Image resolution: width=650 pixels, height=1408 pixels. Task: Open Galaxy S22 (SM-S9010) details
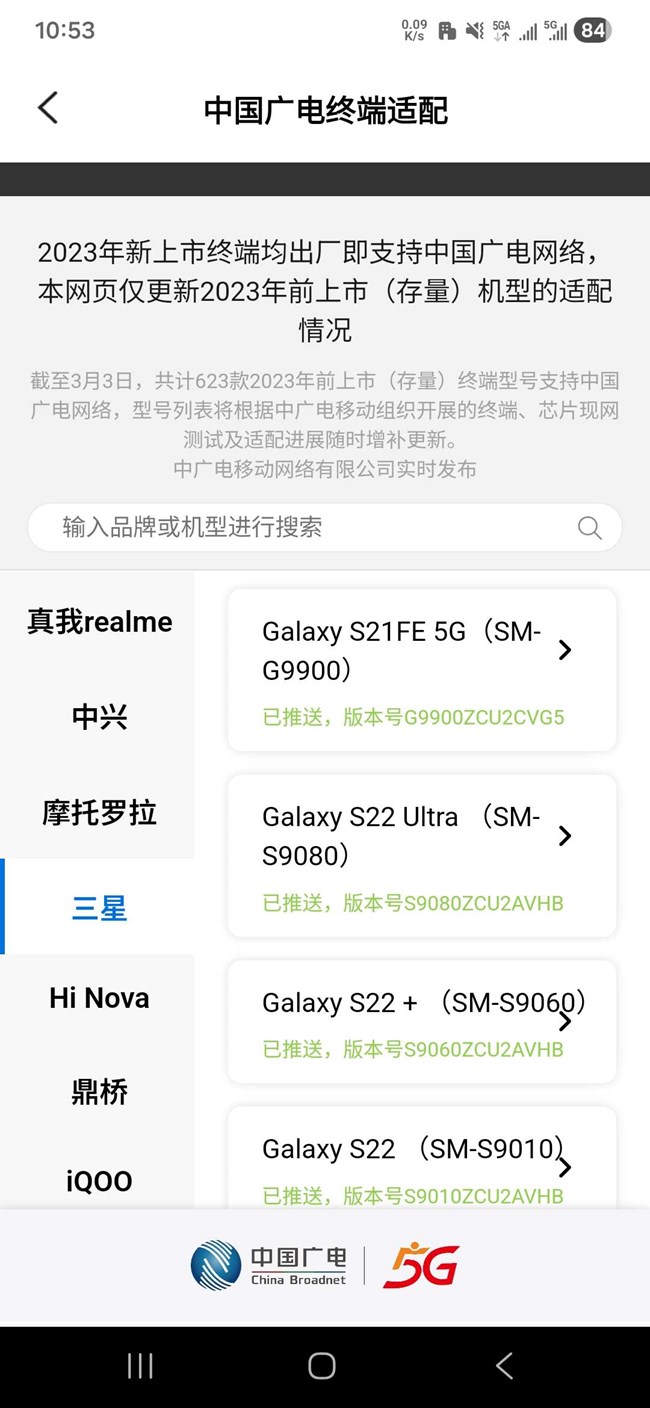coord(421,1160)
